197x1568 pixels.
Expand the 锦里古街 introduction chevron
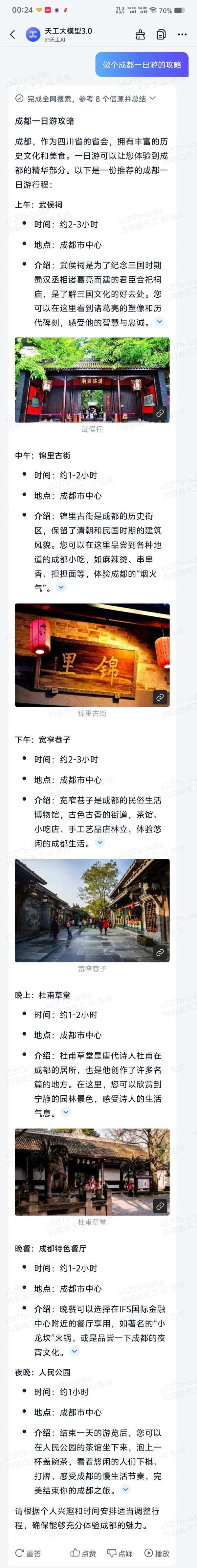[61, 588]
